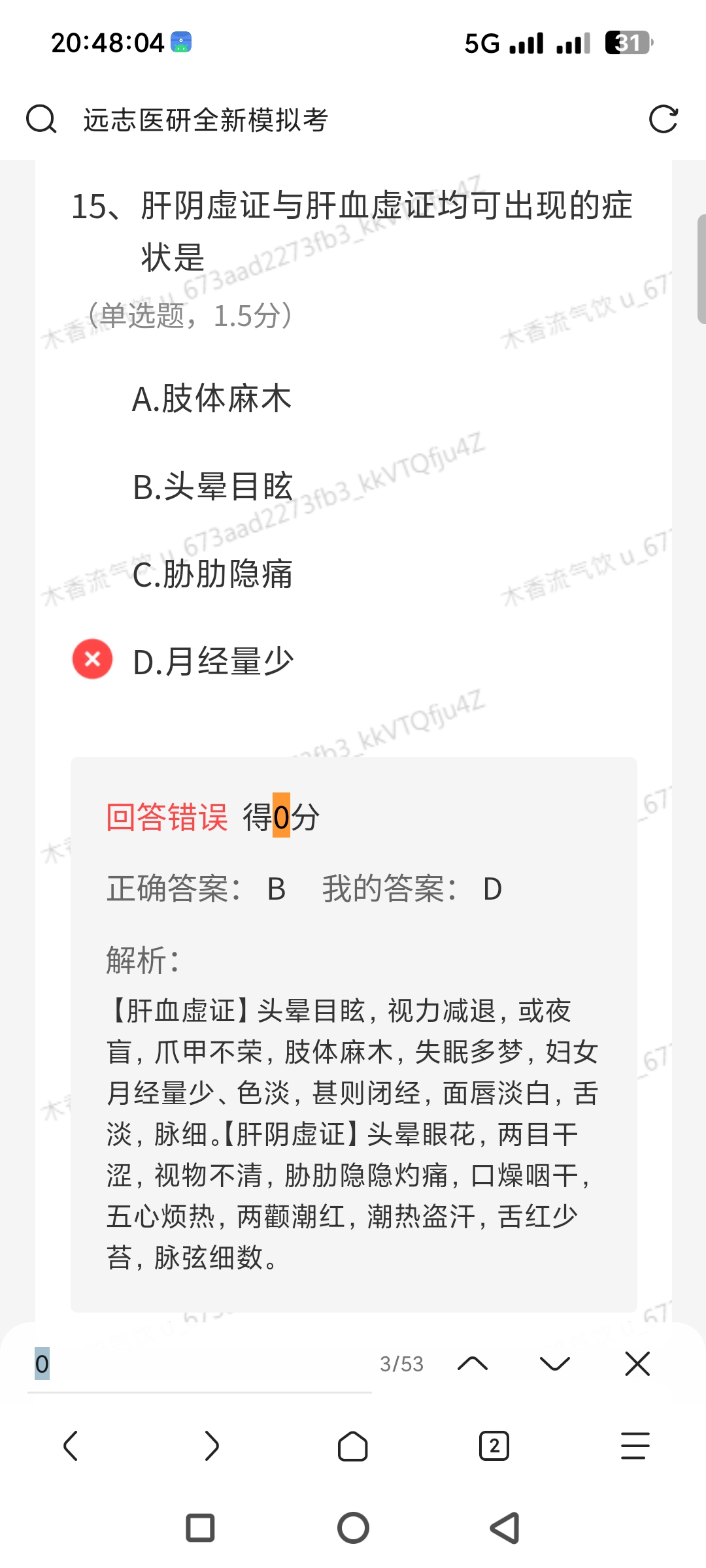Close the find-in-page bar

pos(637,1364)
